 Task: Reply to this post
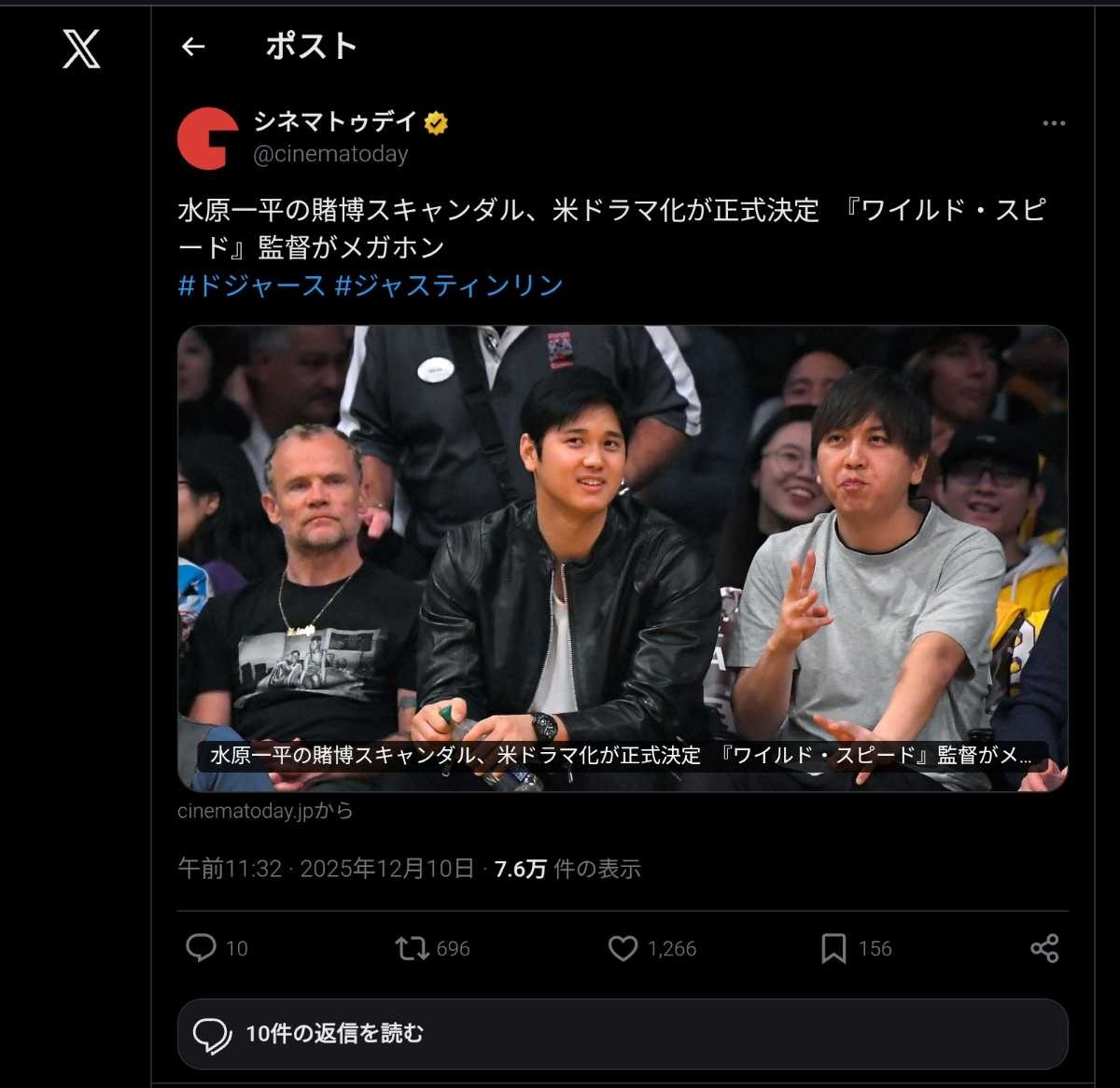click(x=202, y=948)
